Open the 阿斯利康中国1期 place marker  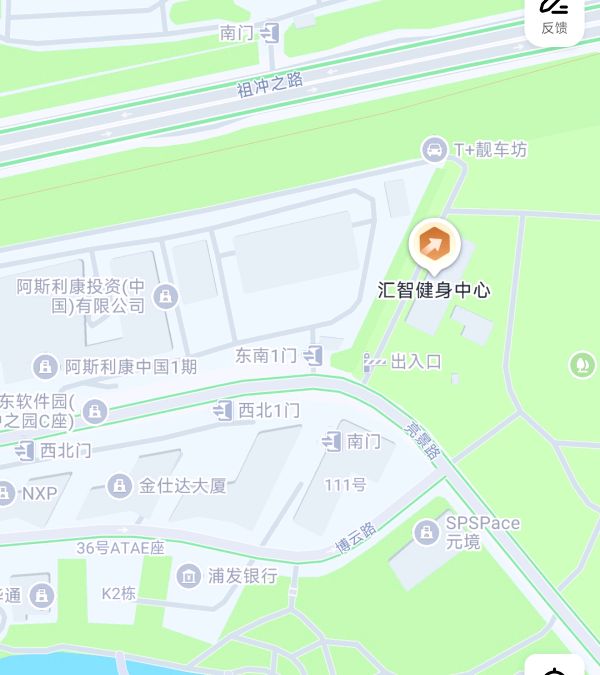[45, 367]
